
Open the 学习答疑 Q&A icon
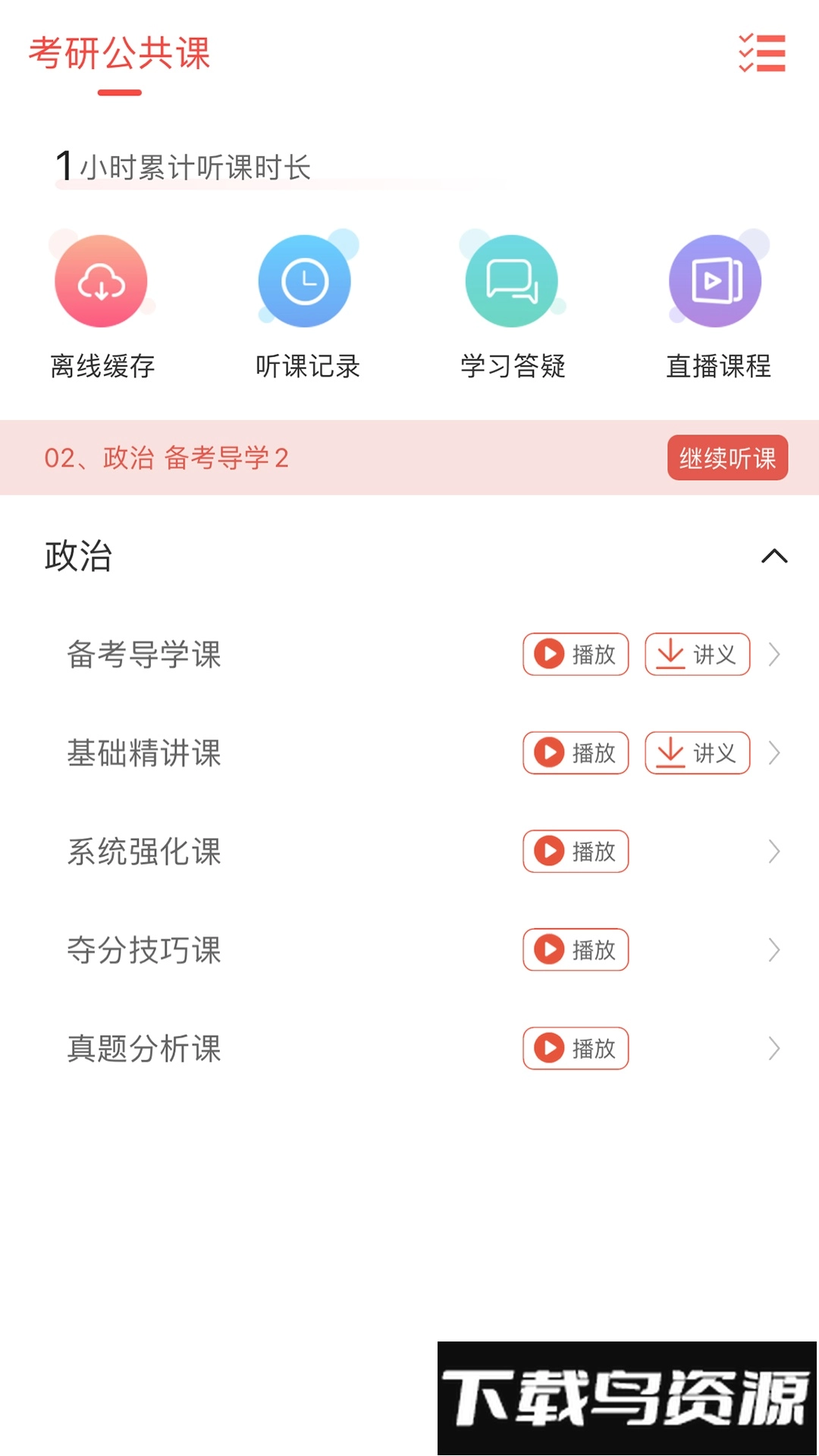(x=510, y=280)
